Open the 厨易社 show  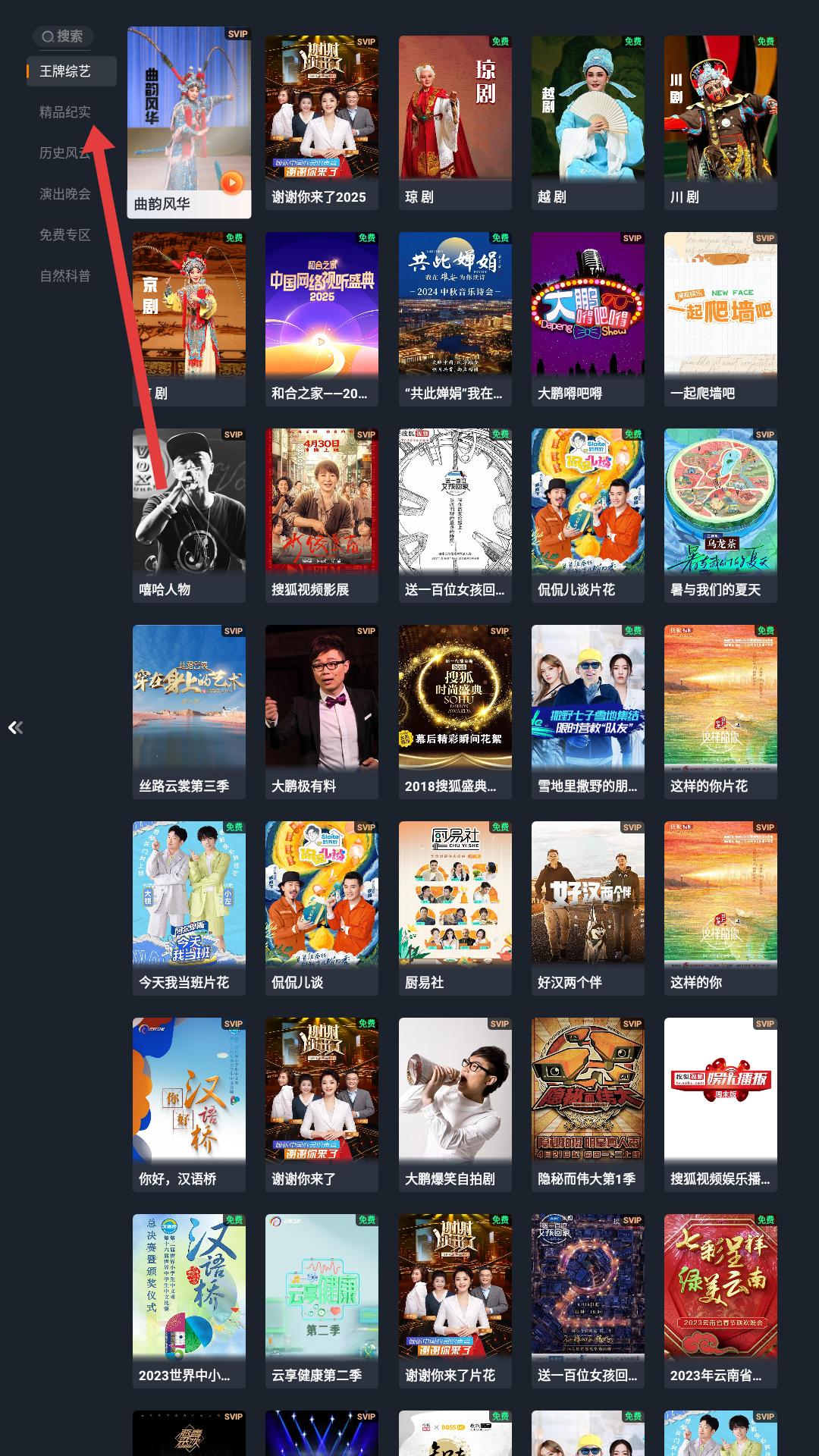[455, 907]
